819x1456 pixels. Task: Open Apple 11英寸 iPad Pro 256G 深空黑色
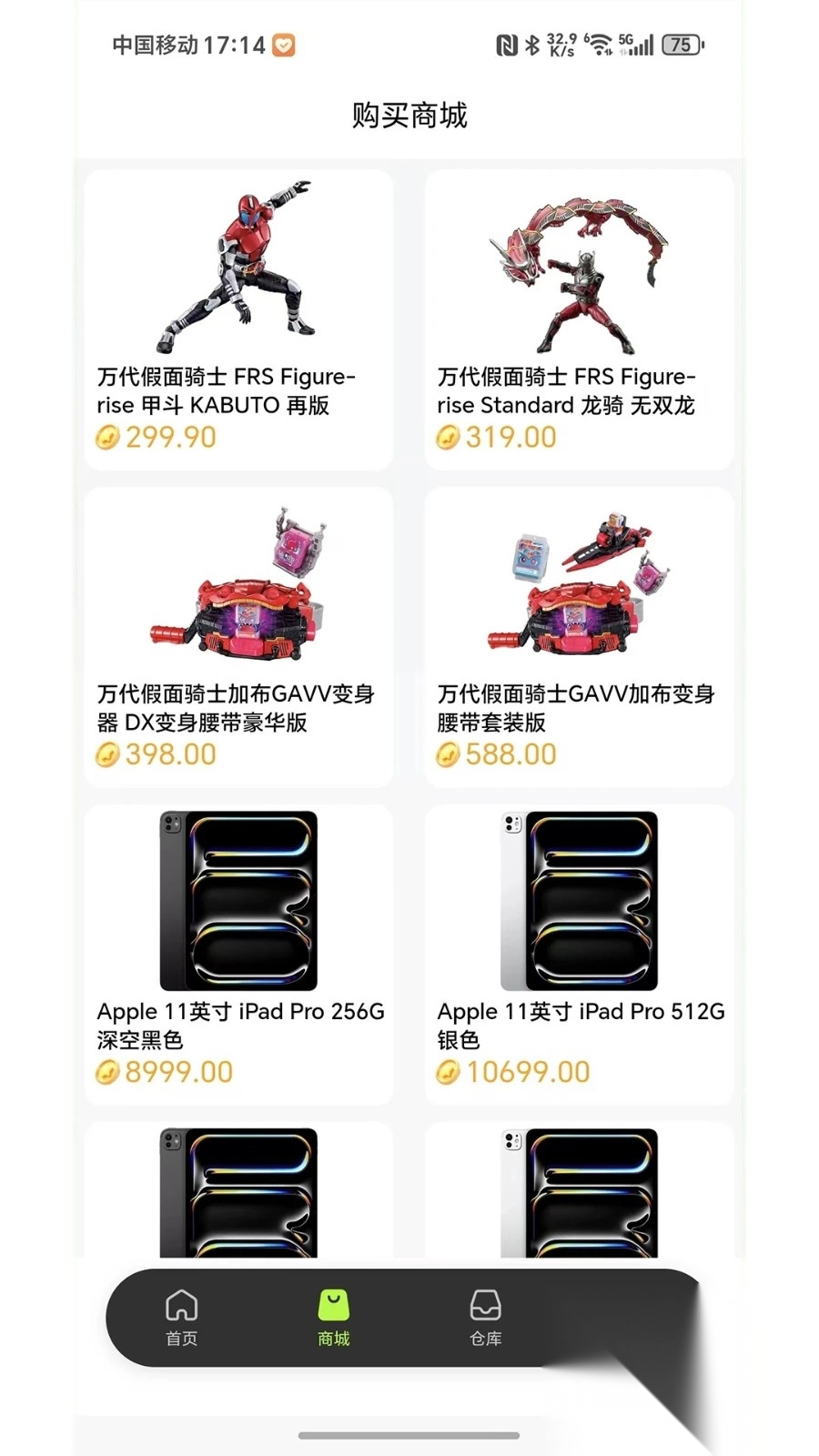(238, 955)
